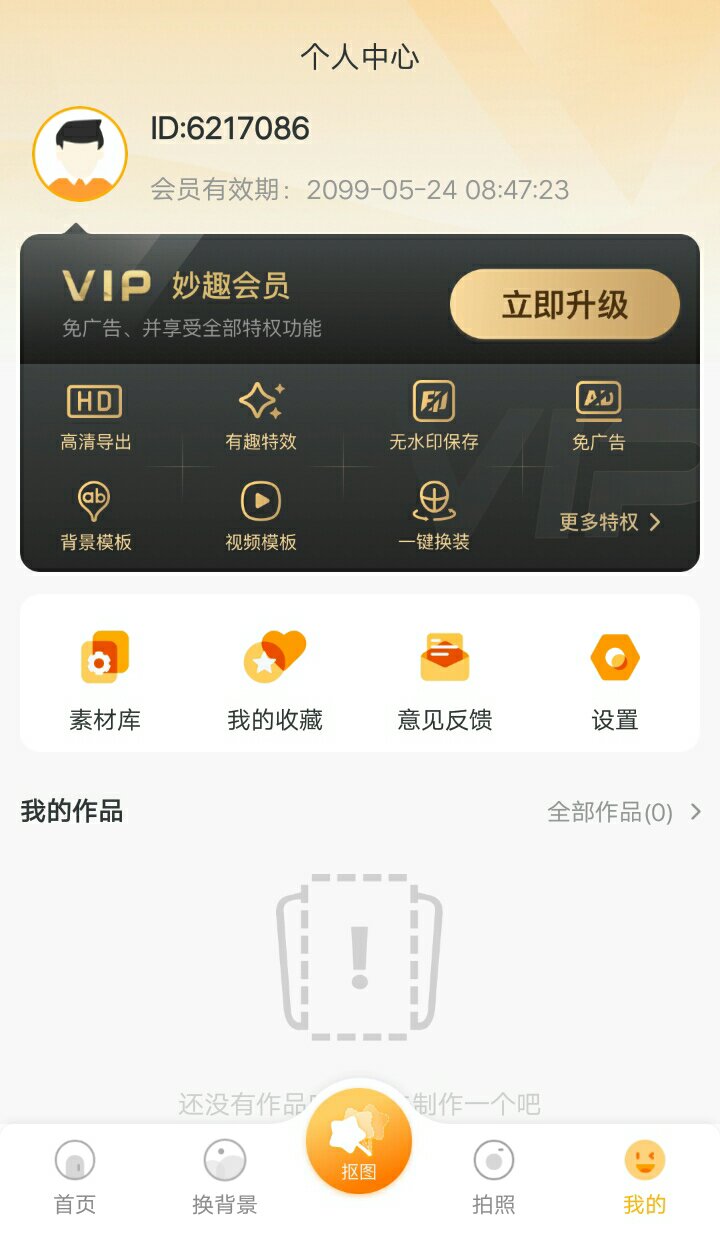Open 免广告 VIP feature
The height and width of the screenshot is (1239, 720).
pos(599,417)
